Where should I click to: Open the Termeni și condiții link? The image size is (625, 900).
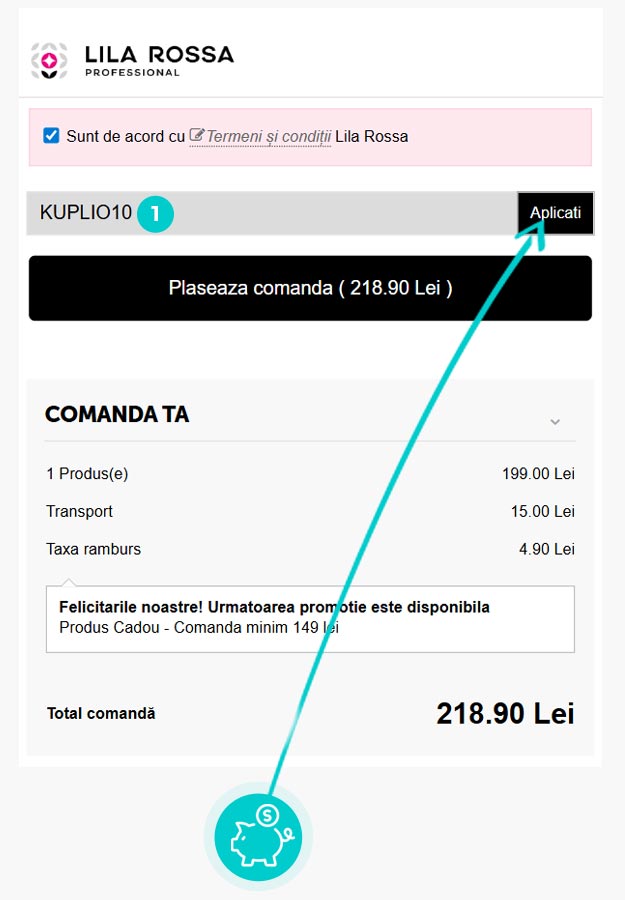click(x=268, y=136)
